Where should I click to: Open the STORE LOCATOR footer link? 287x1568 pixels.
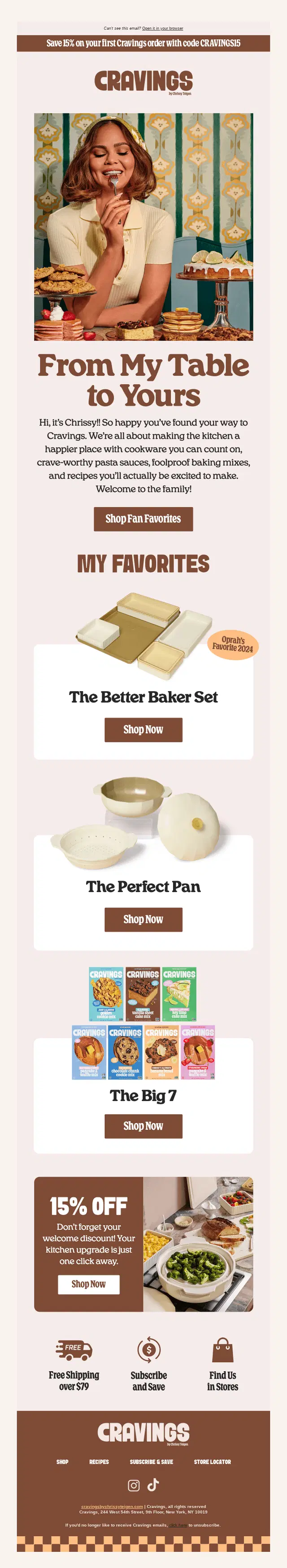pos(212,1461)
